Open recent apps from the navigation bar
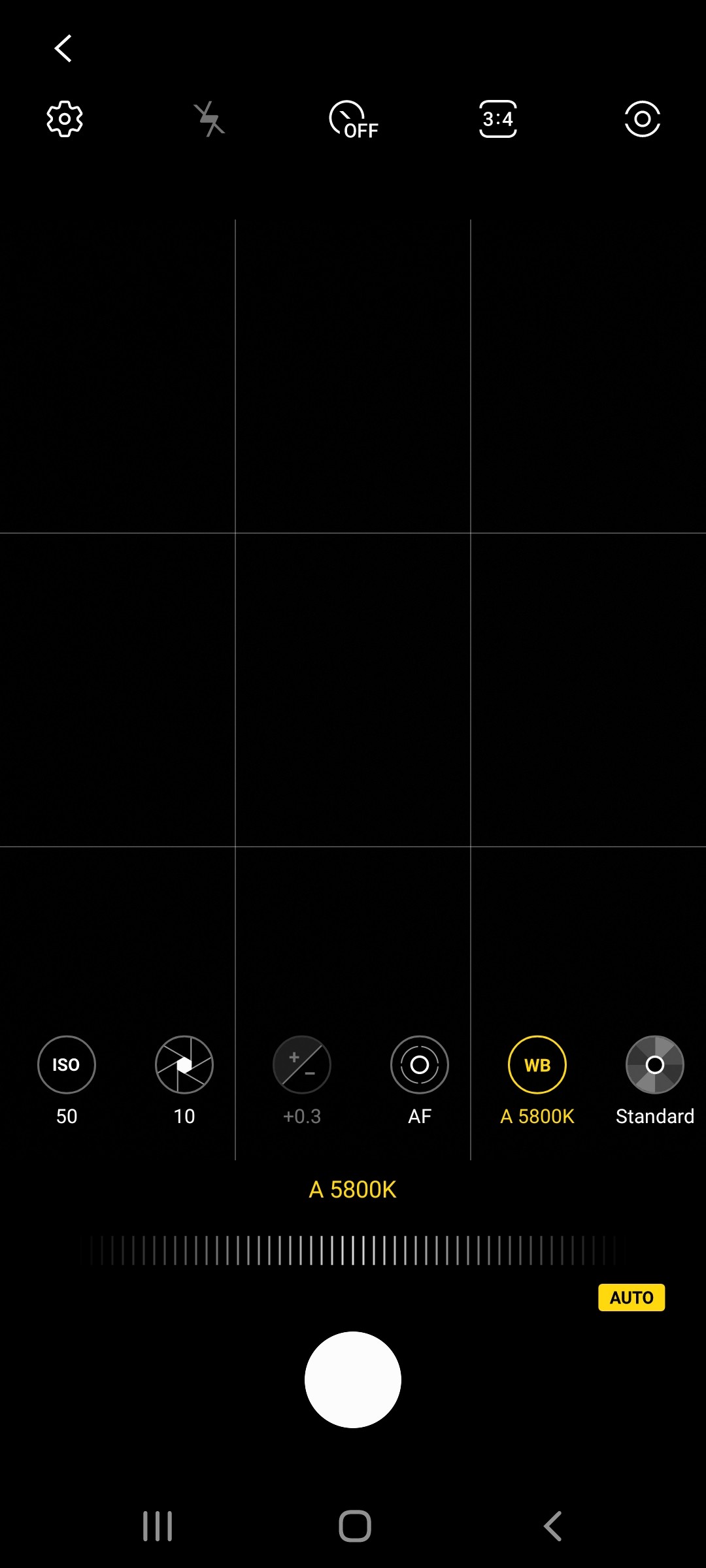 (158, 1526)
